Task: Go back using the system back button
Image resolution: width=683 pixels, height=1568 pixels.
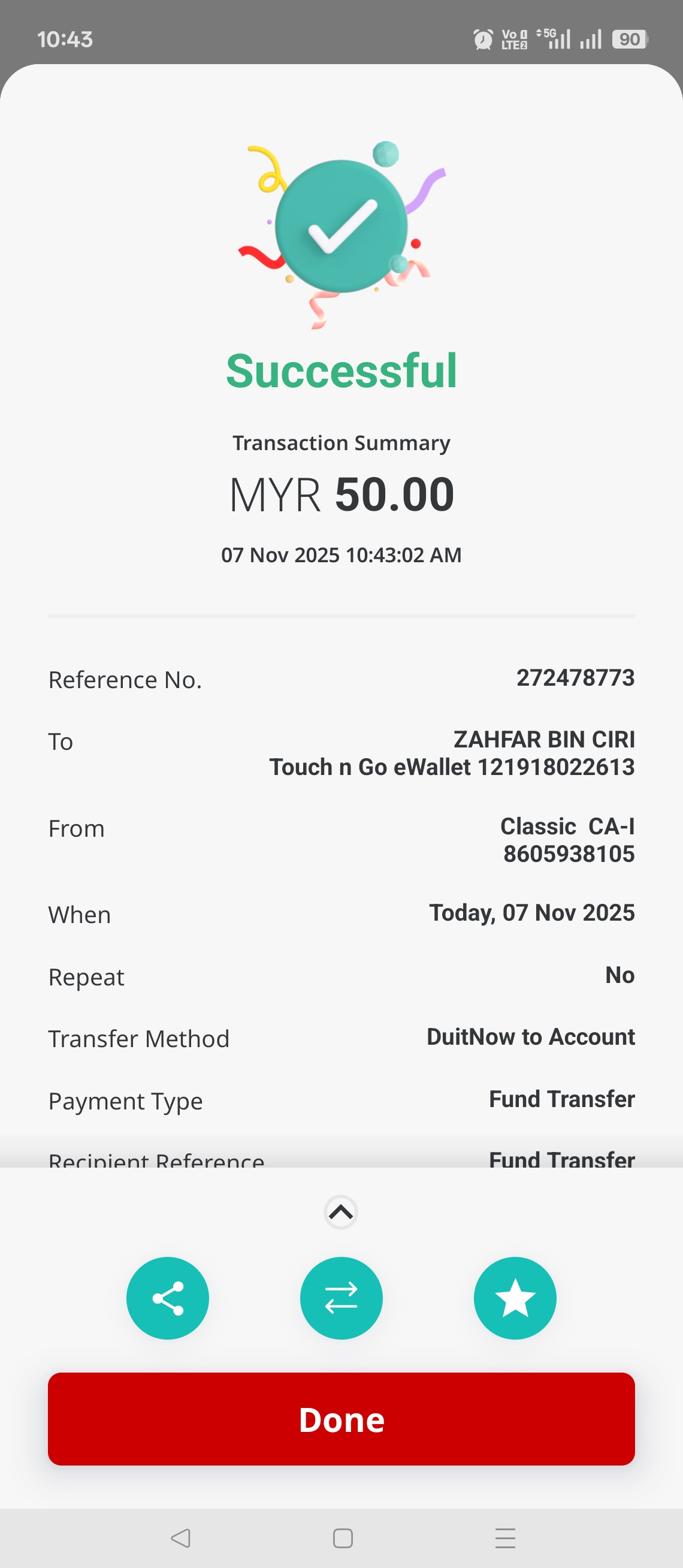Action: click(180, 1538)
